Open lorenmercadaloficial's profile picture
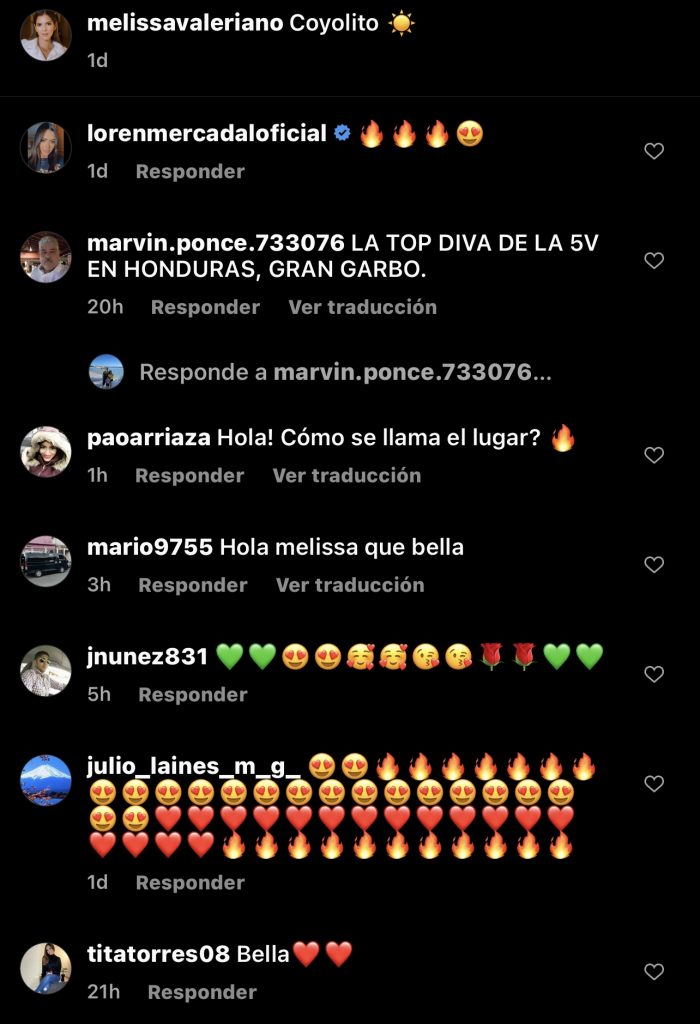 click(x=46, y=148)
